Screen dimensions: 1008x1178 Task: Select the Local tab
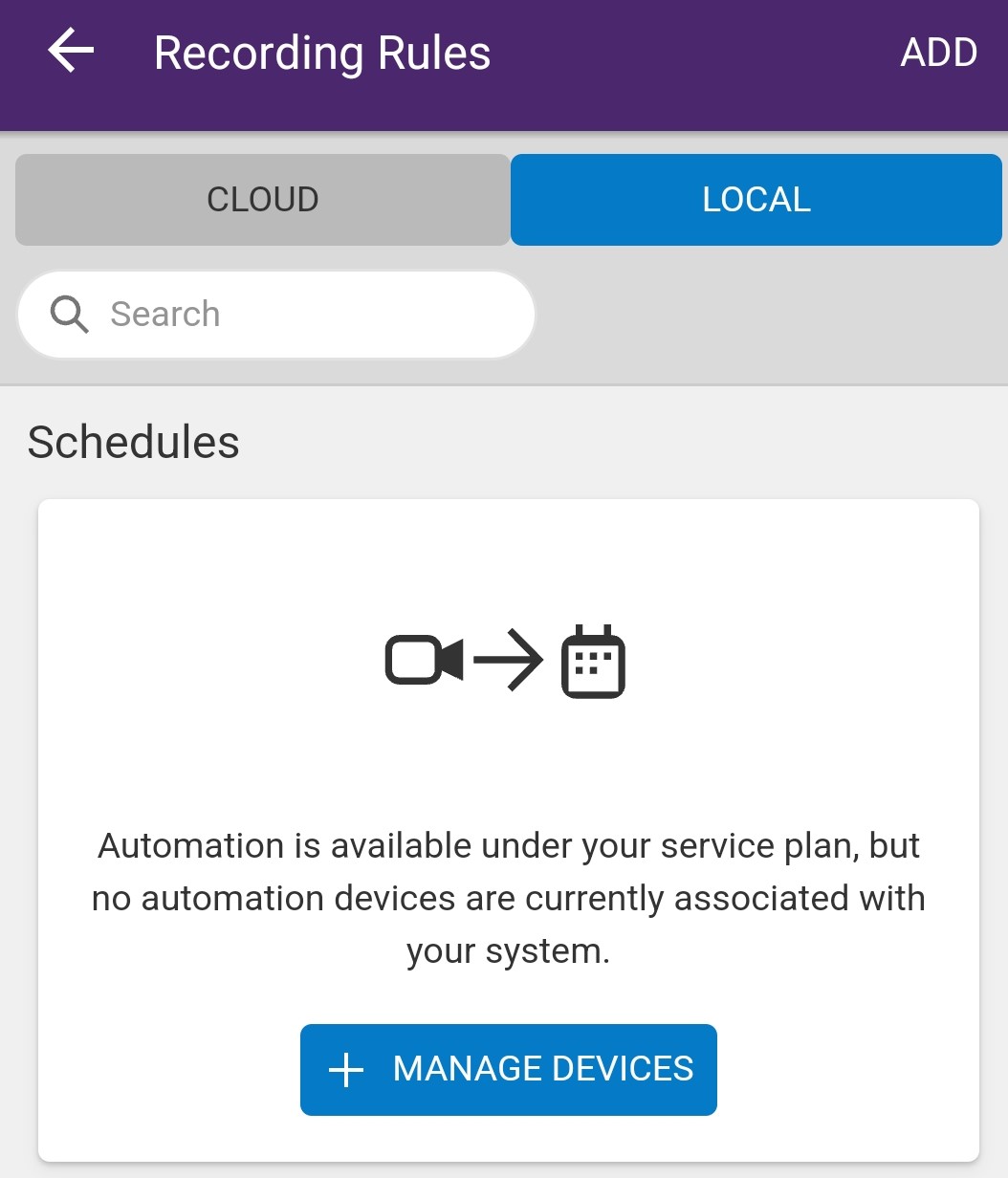click(756, 200)
